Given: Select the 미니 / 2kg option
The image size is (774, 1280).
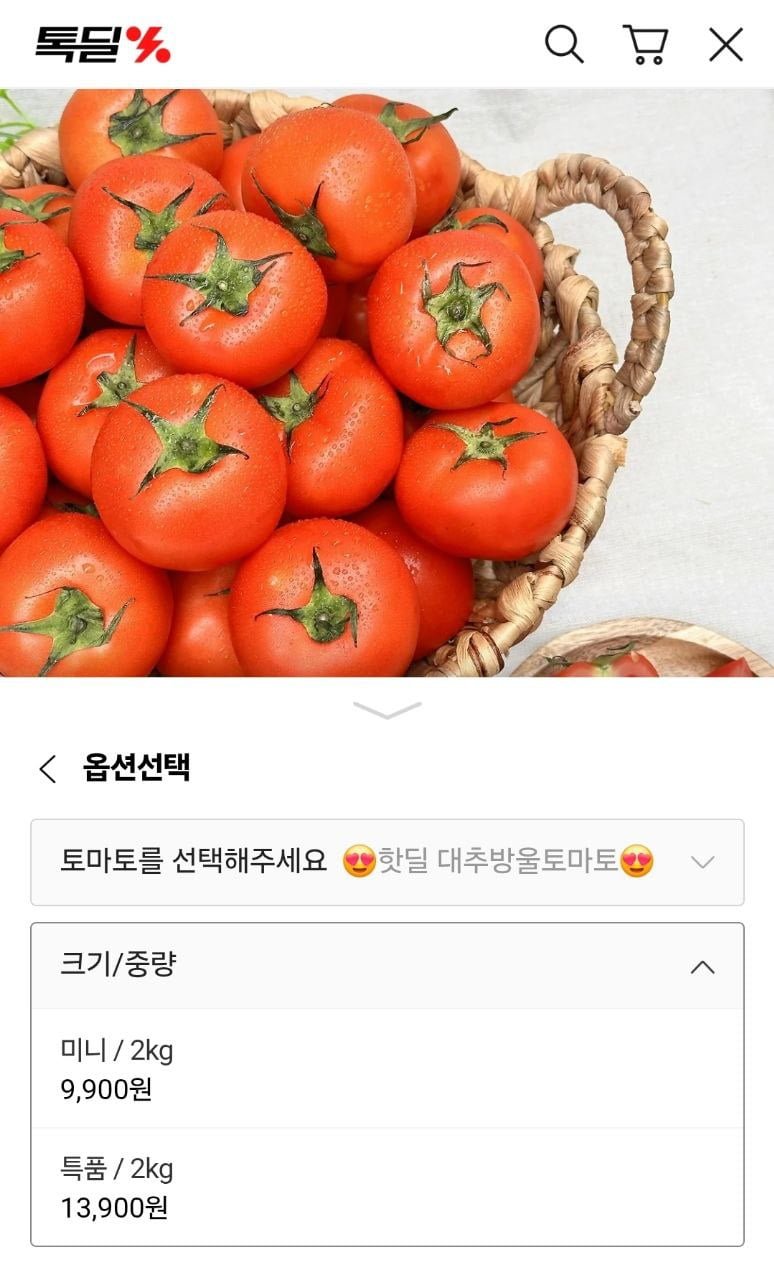Looking at the screenshot, I should [x=387, y=1069].
